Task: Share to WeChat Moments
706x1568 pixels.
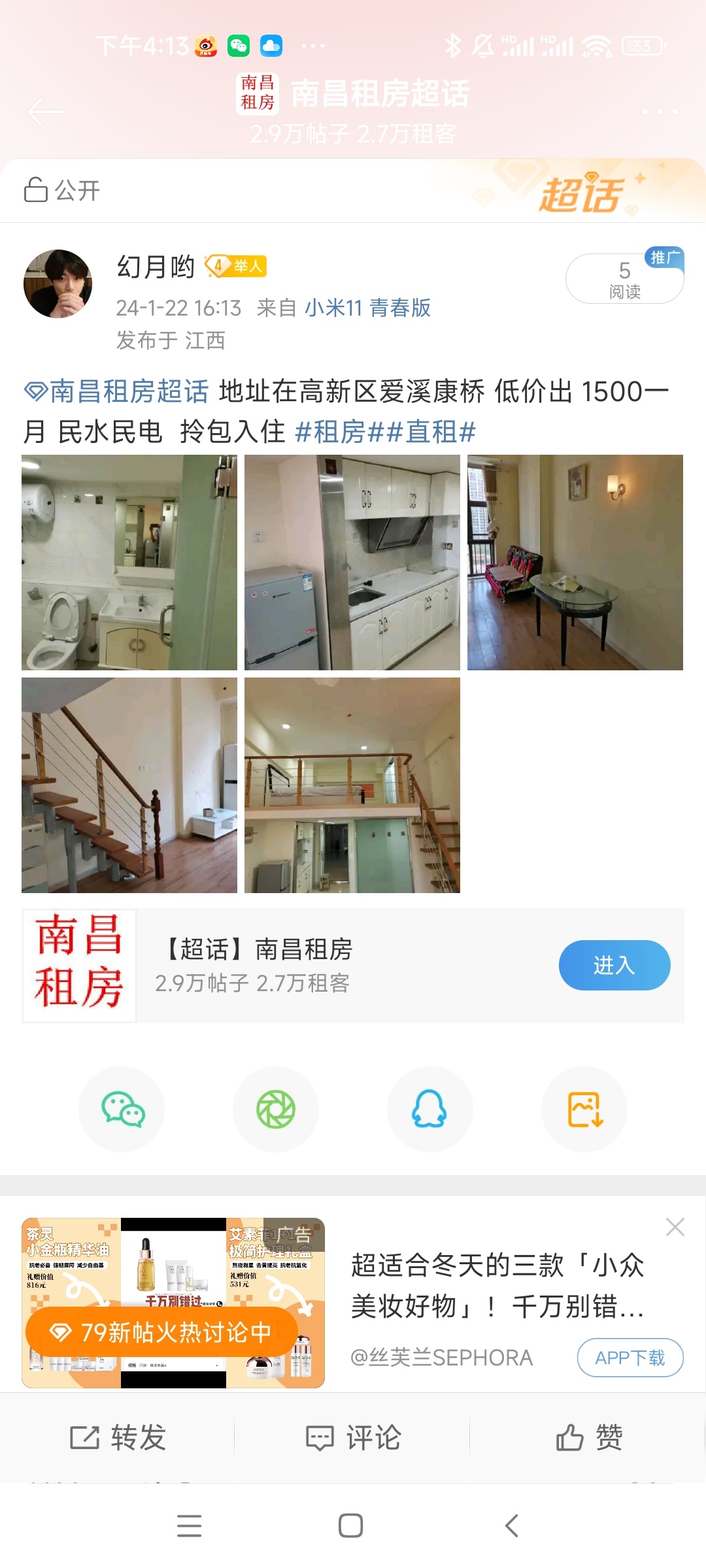Action: [276, 1109]
